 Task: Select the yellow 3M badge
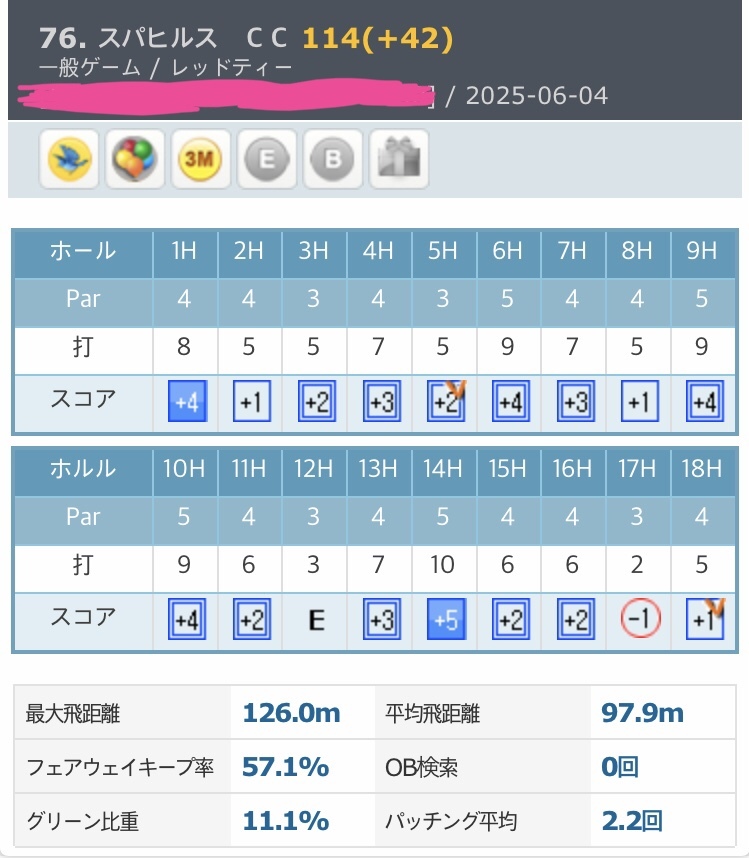click(201, 159)
